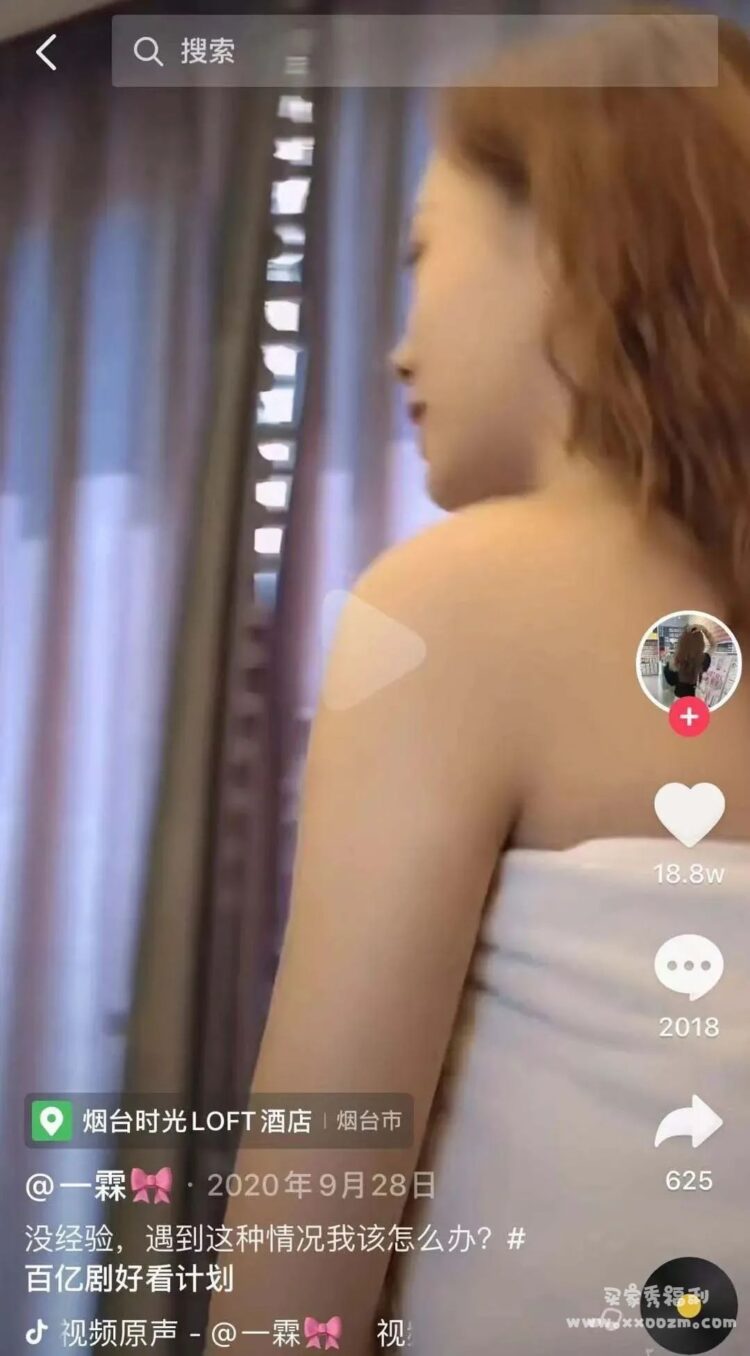Go back with the arrow
This screenshot has height=1356, width=750.
click(46, 52)
